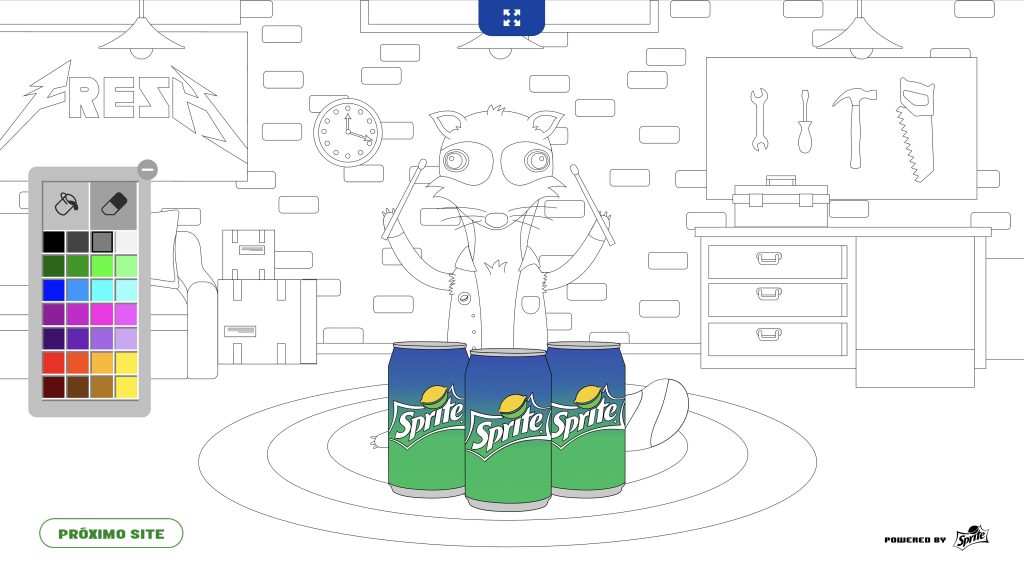Choose the bright lime green swatch
The image size is (1024, 576).
[x=102, y=266]
